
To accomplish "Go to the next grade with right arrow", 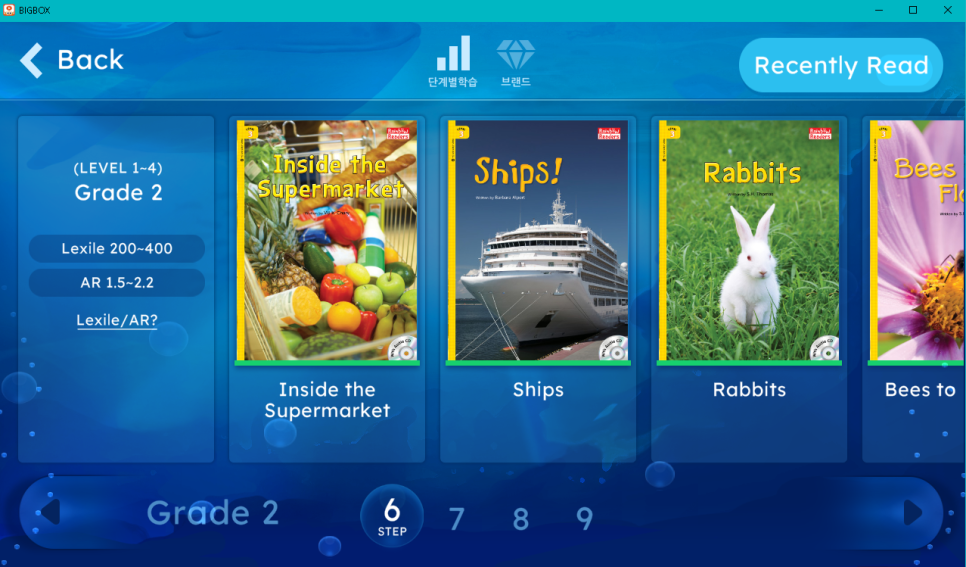I will (x=912, y=513).
